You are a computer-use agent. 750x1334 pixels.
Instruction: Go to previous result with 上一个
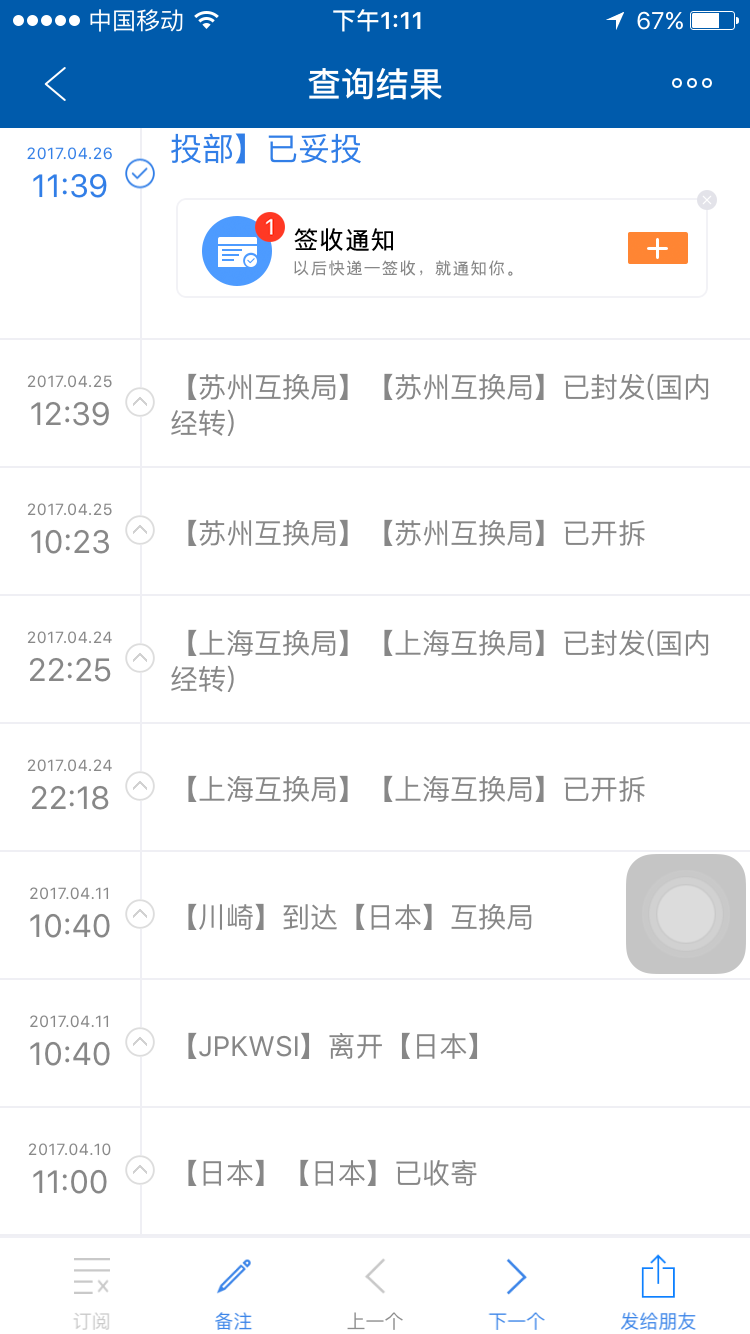[x=375, y=1293]
